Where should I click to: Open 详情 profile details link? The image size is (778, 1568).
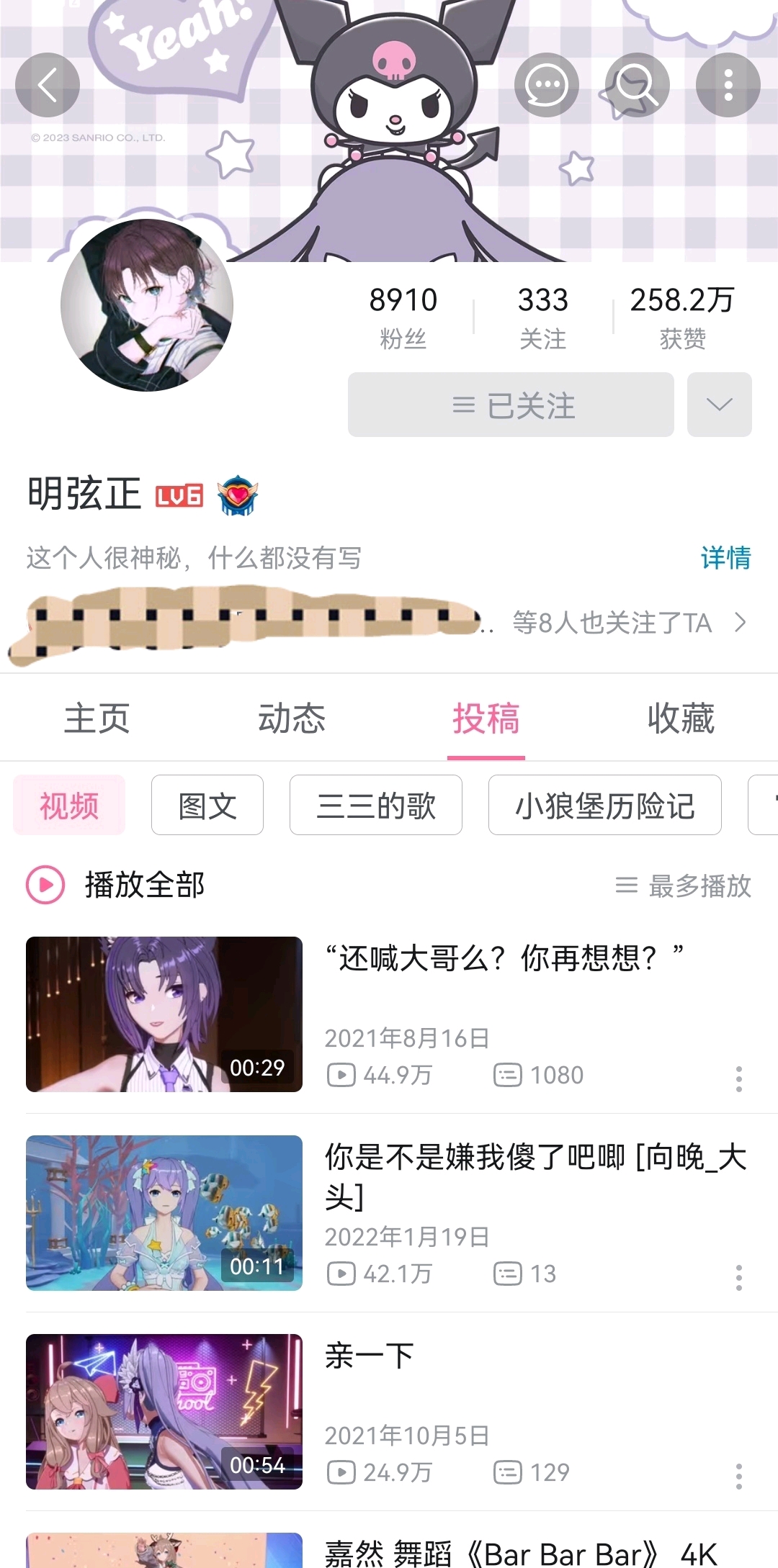coord(725,558)
